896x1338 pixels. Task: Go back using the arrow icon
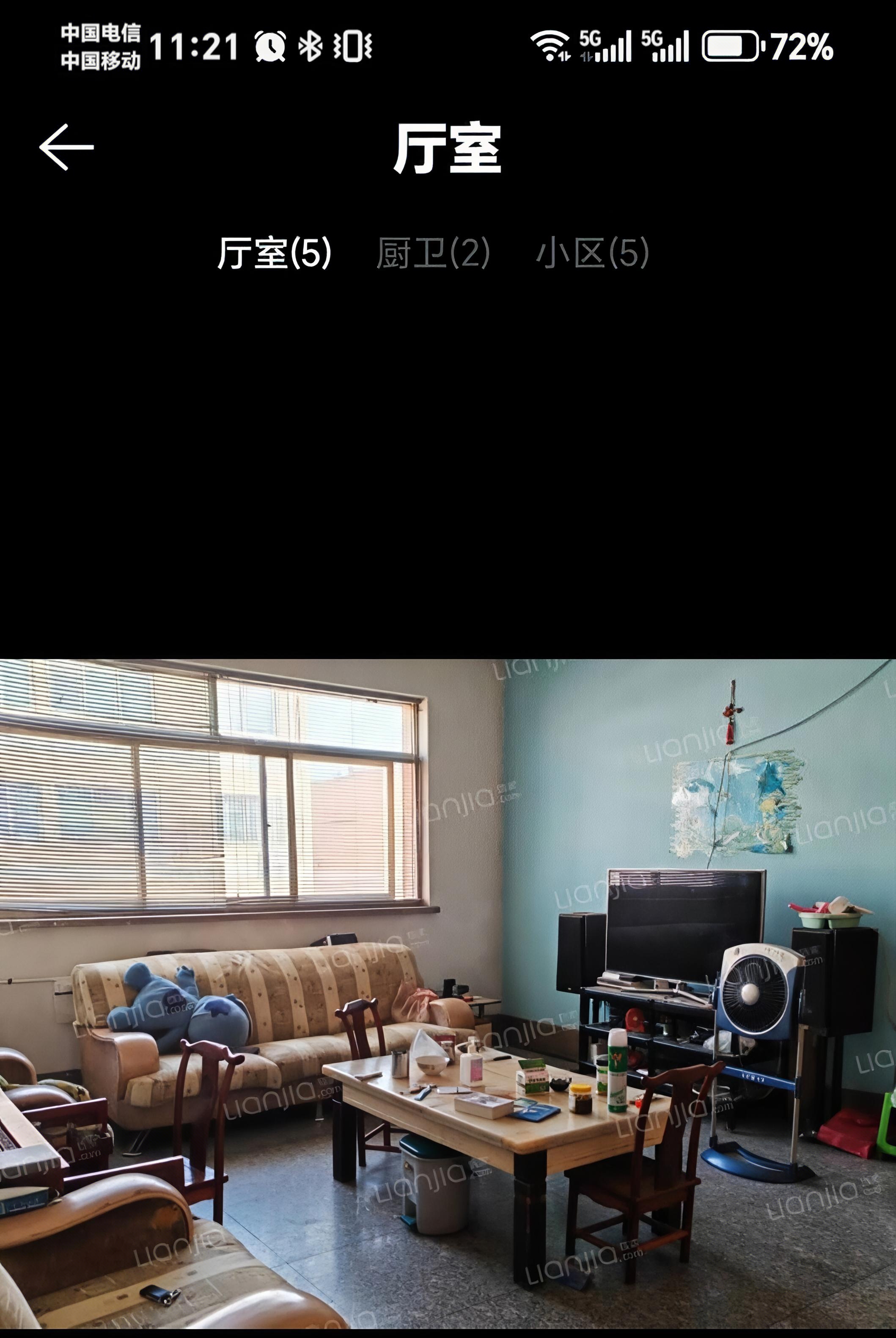pyautogui.click(x=66, y=147)
